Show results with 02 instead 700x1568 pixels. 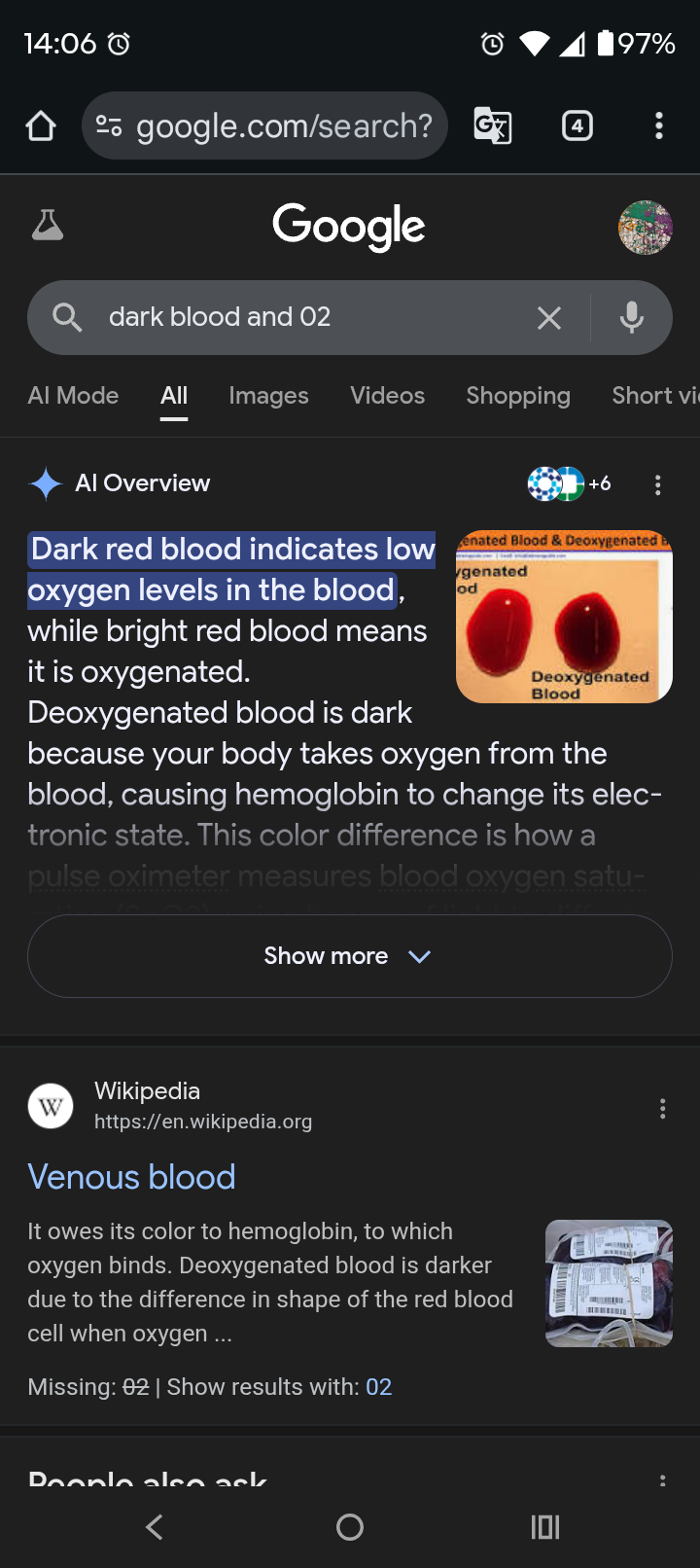click(378, 1387)
